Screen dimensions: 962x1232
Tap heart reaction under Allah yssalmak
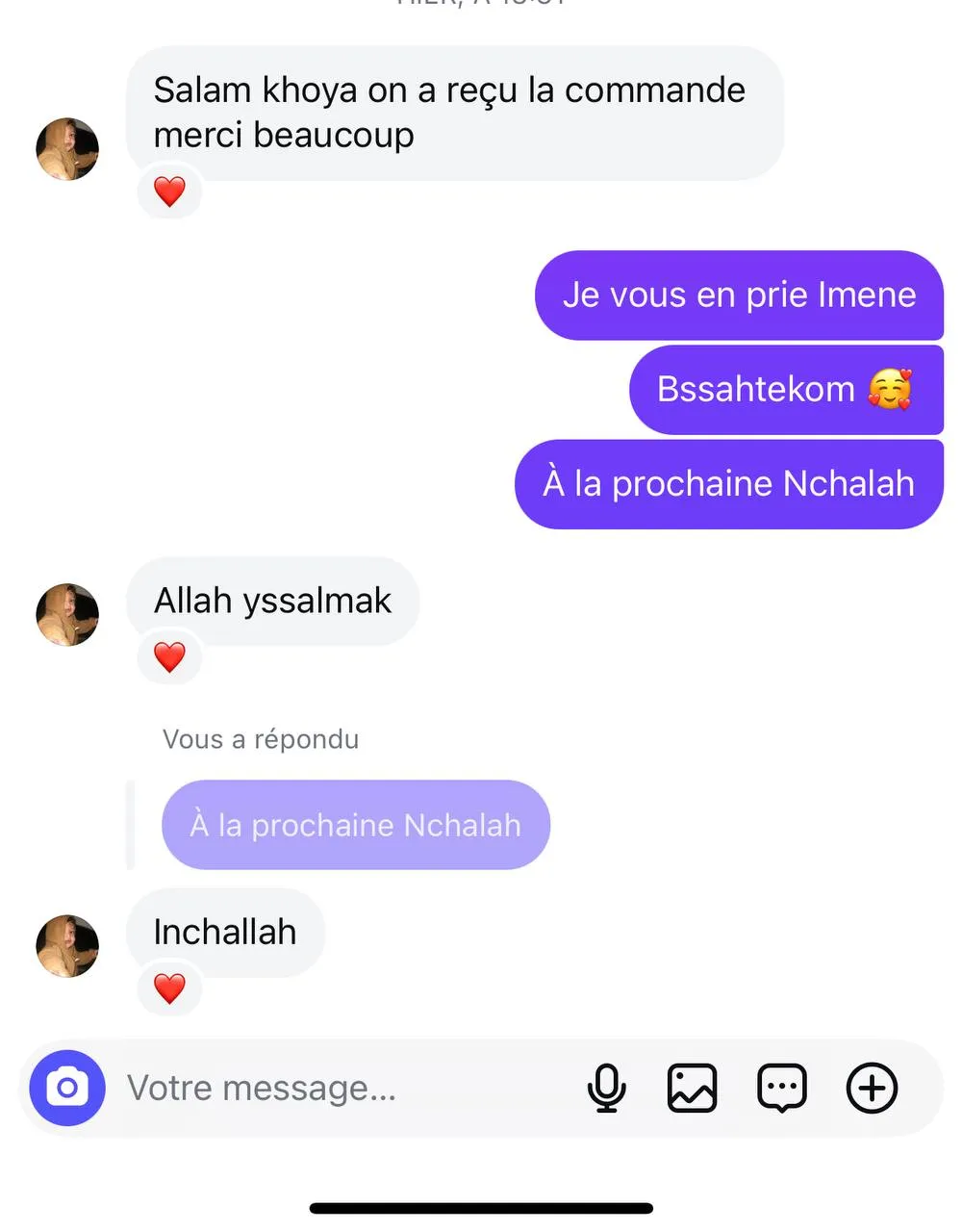click(169, 657)
